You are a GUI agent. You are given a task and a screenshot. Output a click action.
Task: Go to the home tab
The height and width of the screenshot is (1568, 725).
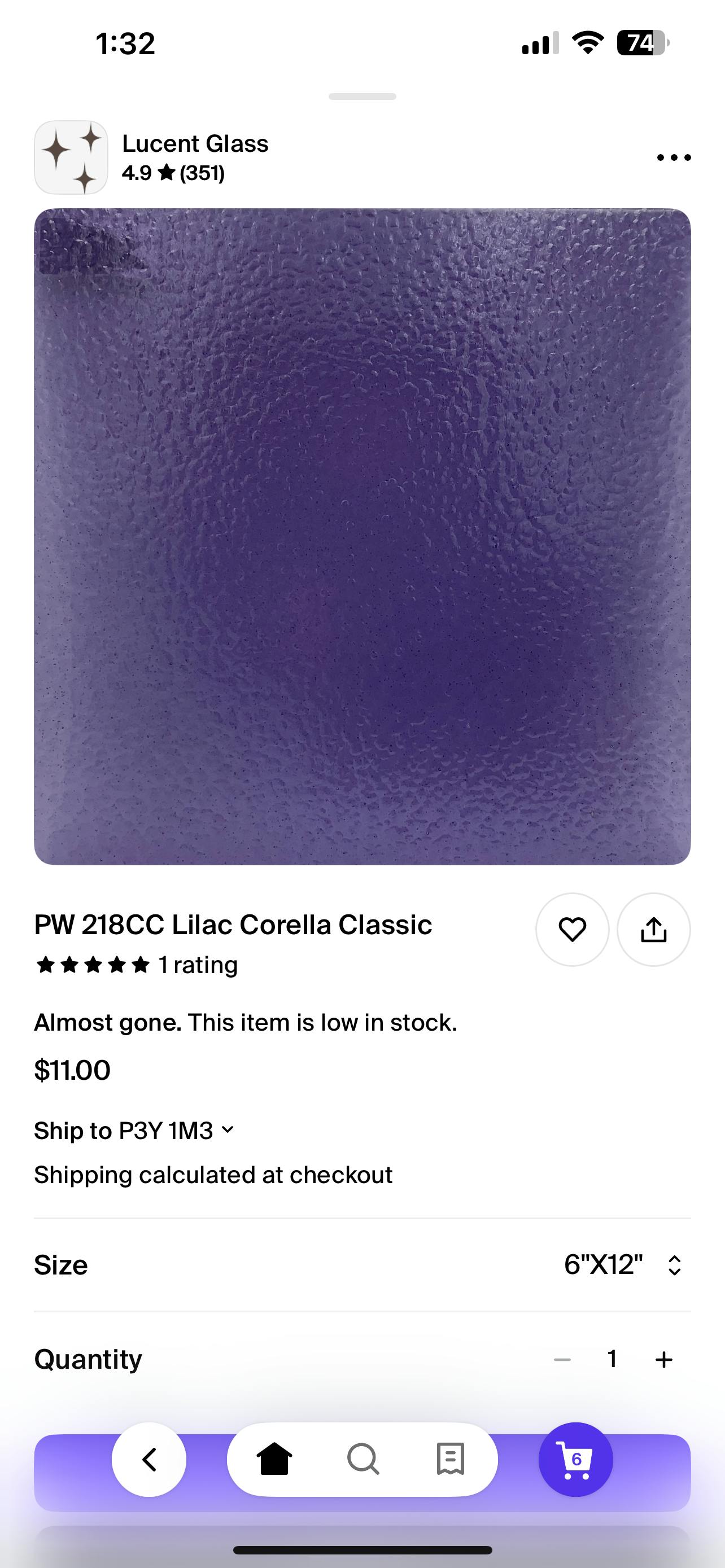pyautogui.click(x=274, y=1459)
